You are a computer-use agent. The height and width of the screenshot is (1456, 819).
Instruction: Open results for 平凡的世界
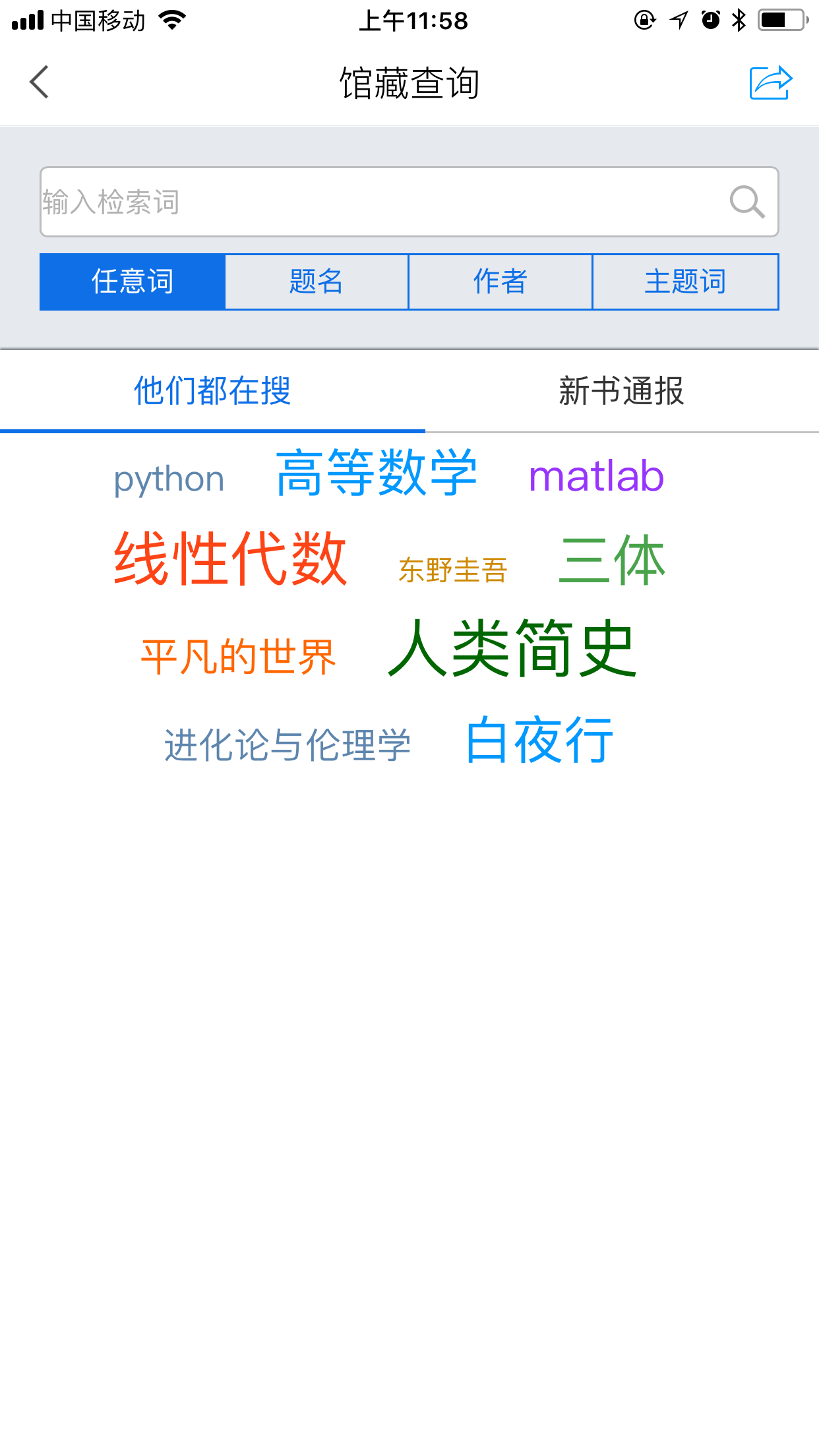point(239,657)
